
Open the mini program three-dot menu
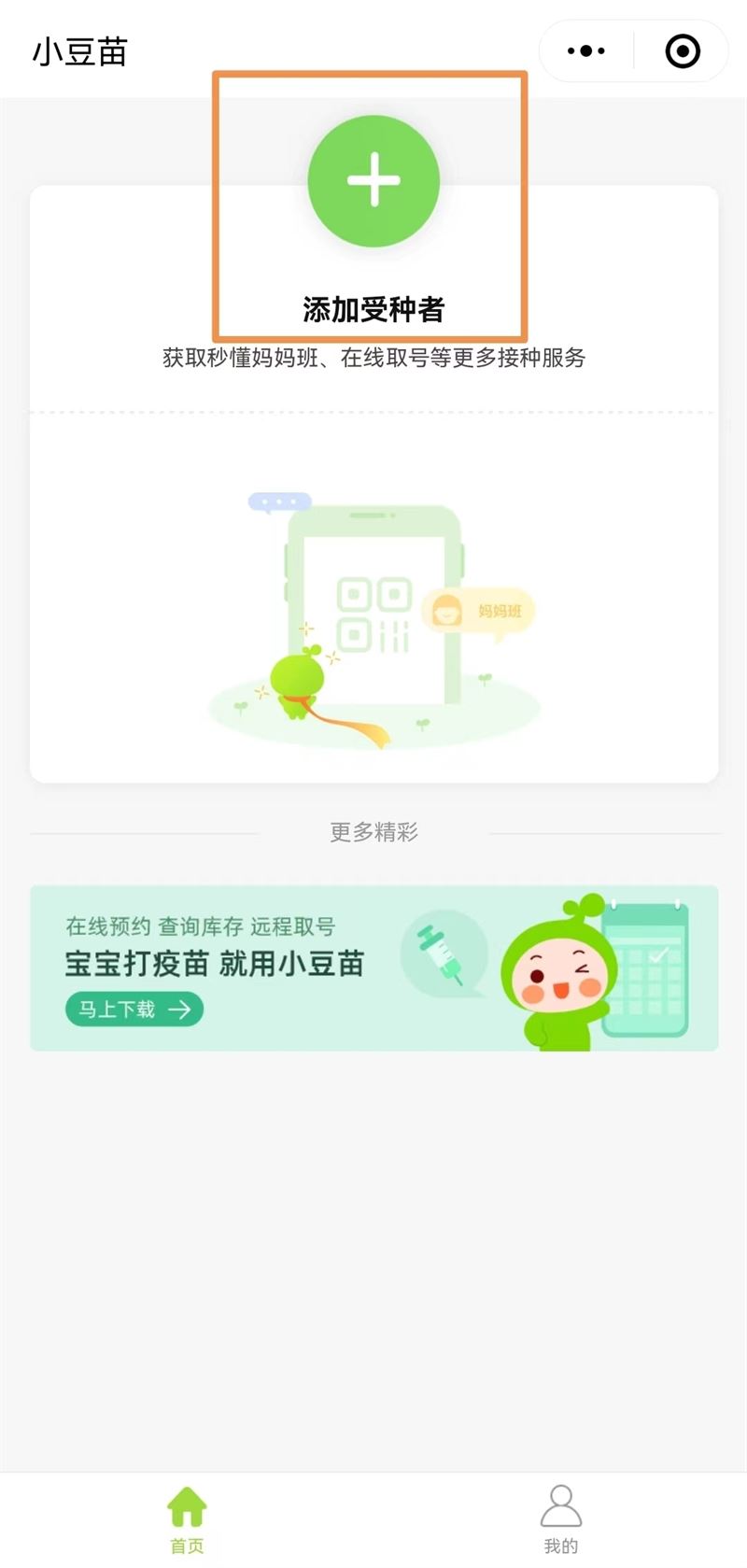(586, 51)
